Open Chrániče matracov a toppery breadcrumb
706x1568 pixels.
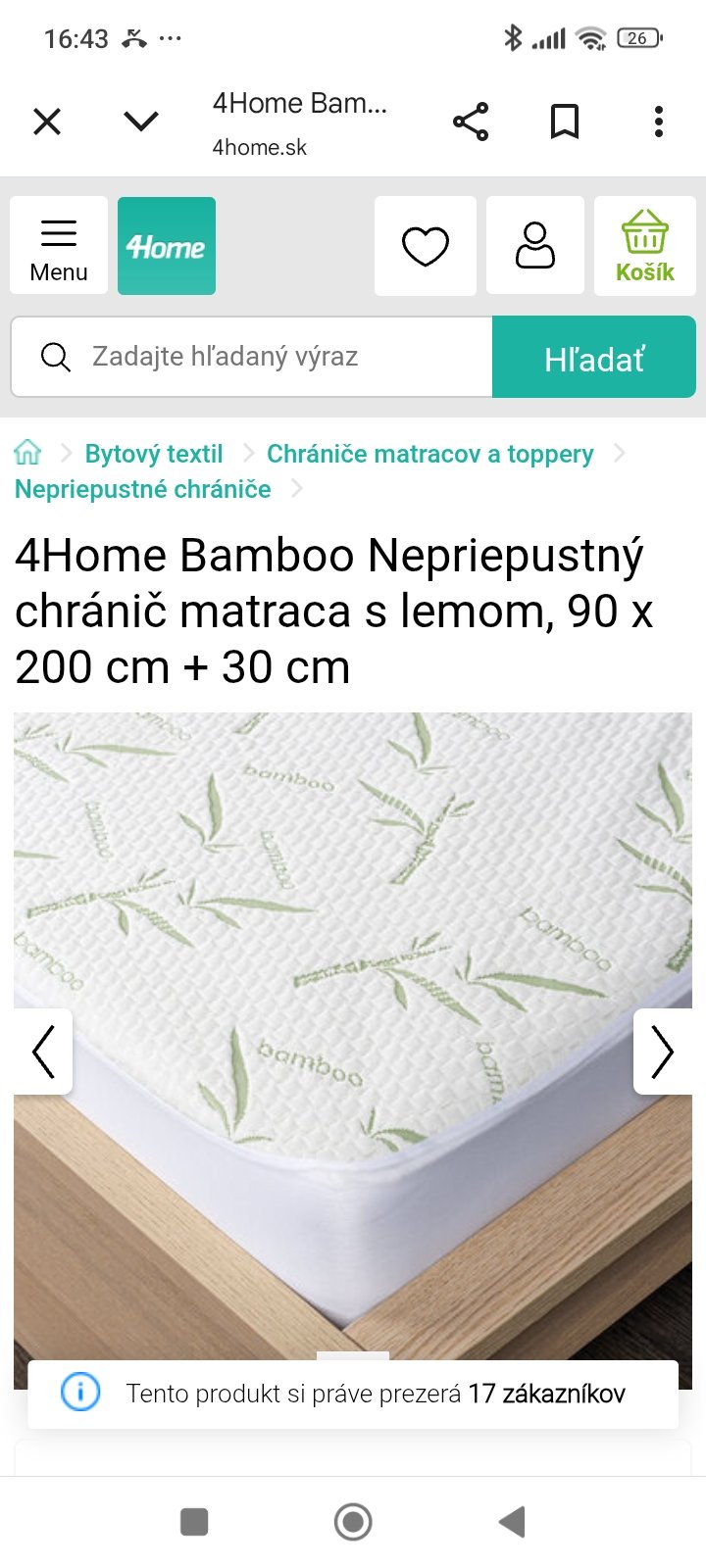point(429,454)
